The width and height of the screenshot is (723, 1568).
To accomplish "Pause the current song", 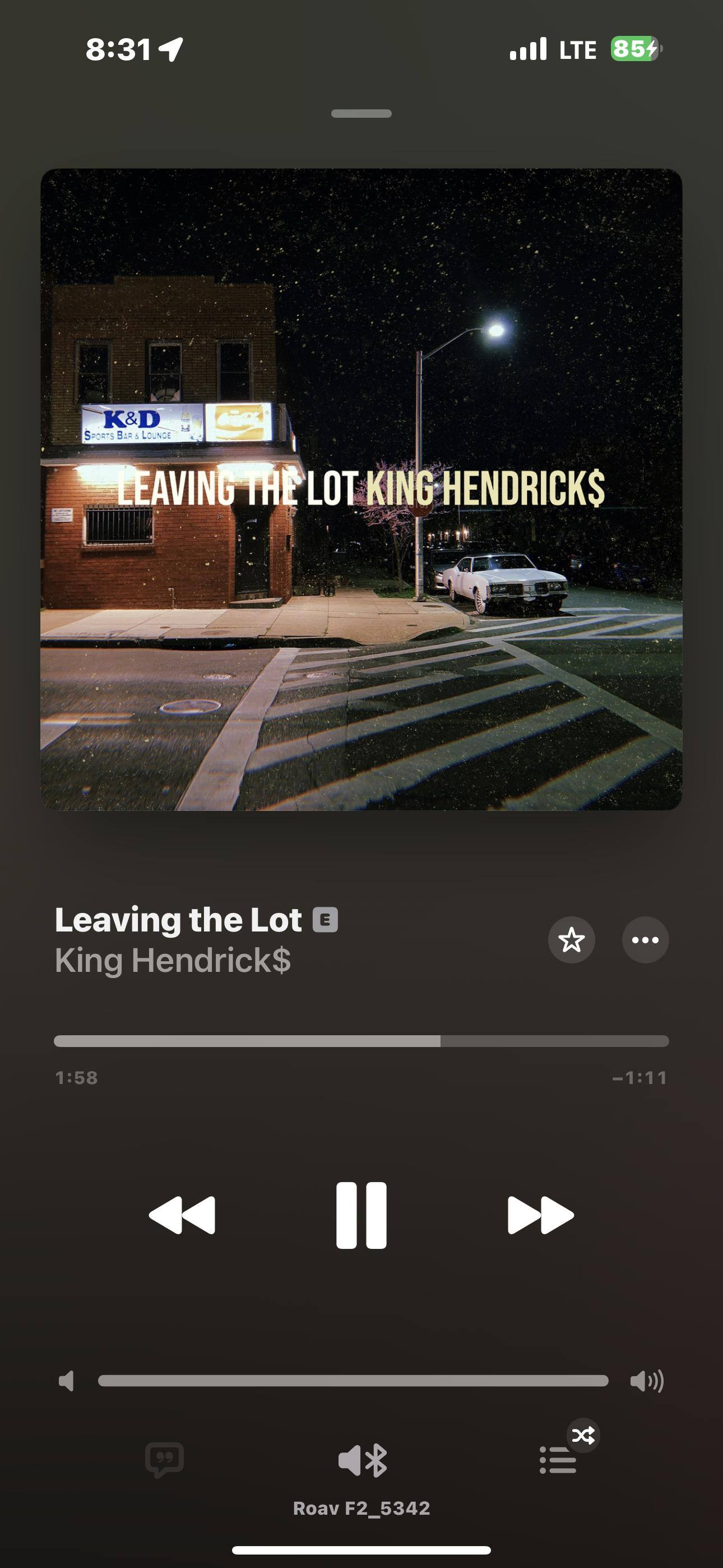I will click(x=361, y=1215).
